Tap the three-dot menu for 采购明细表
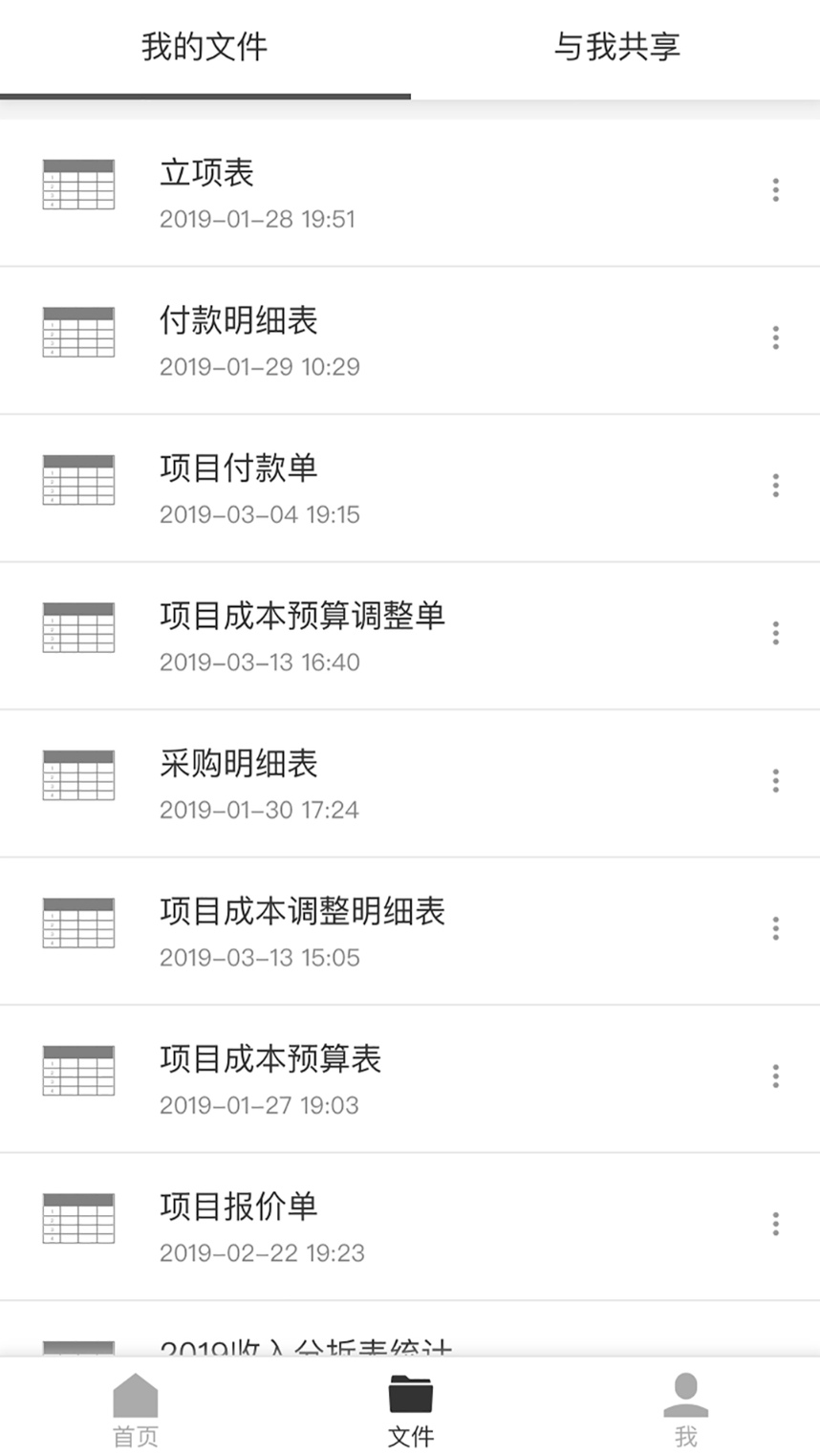This screenshot has width=820, height=1456. [775, 781]
